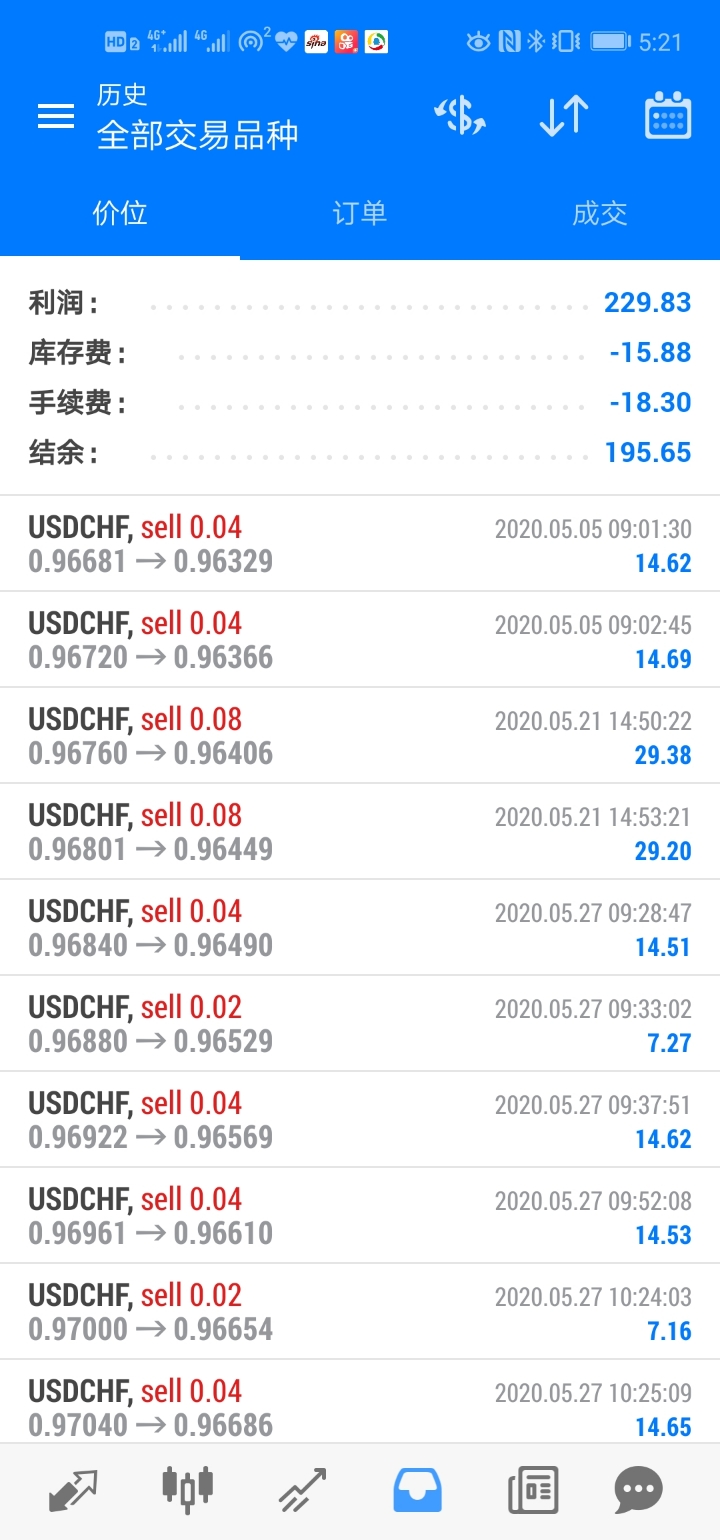Open the trade trend-line tab
The image size is (720, 1540).
tap(303, 1490)
